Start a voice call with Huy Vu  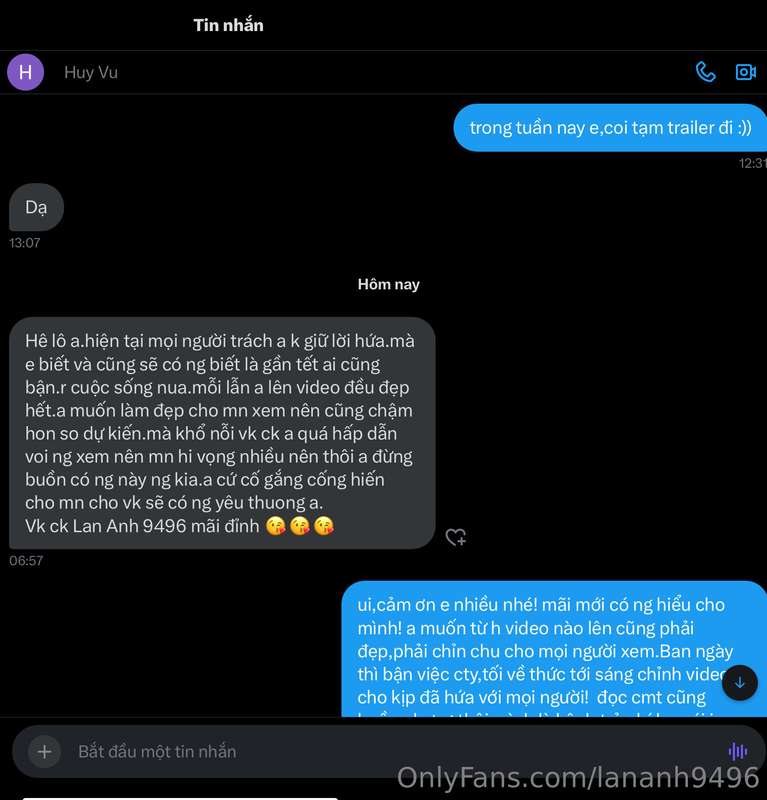[x=705, y=72]
